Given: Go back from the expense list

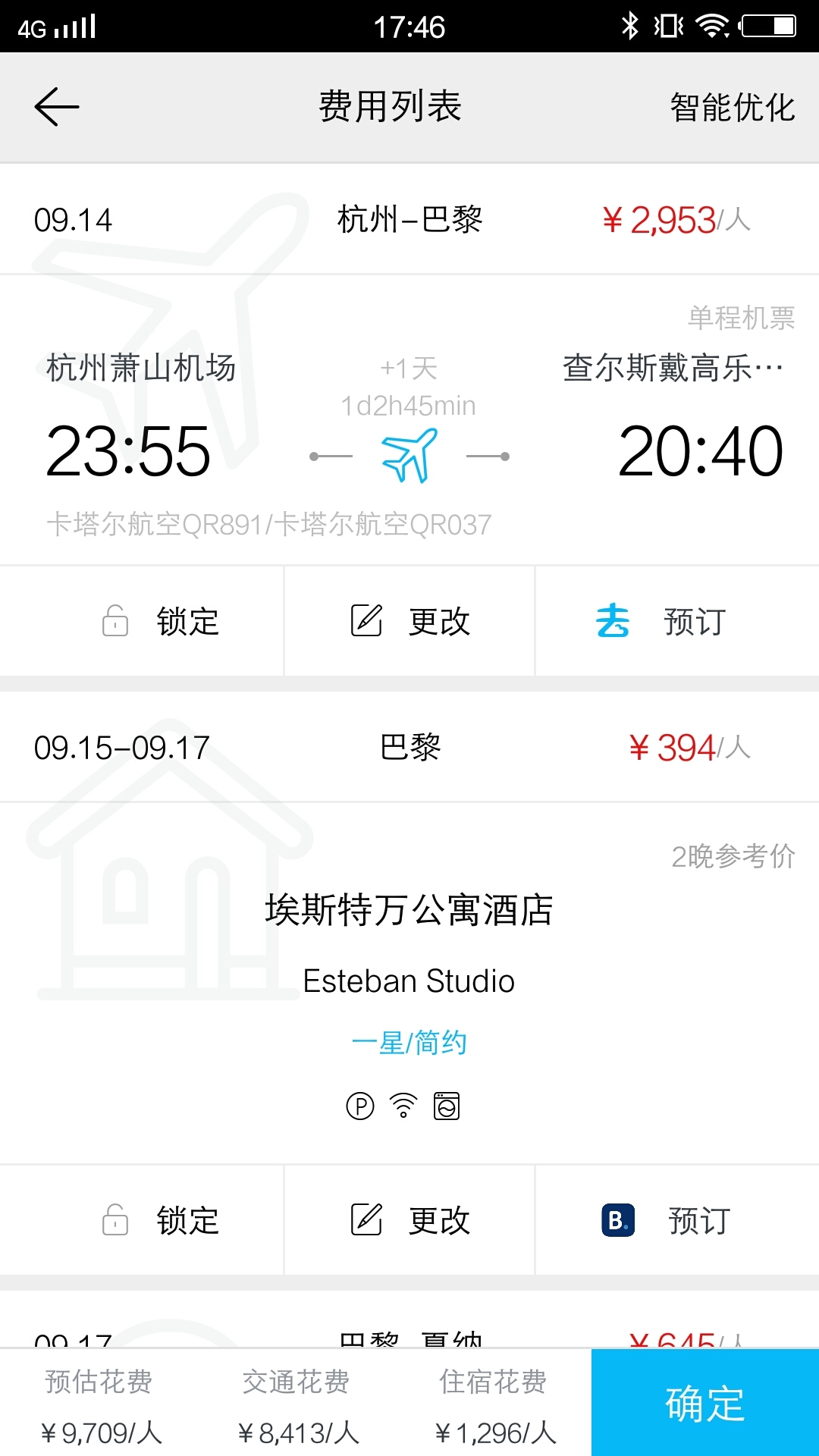Looking at the screenshot, I should point(57,106).
